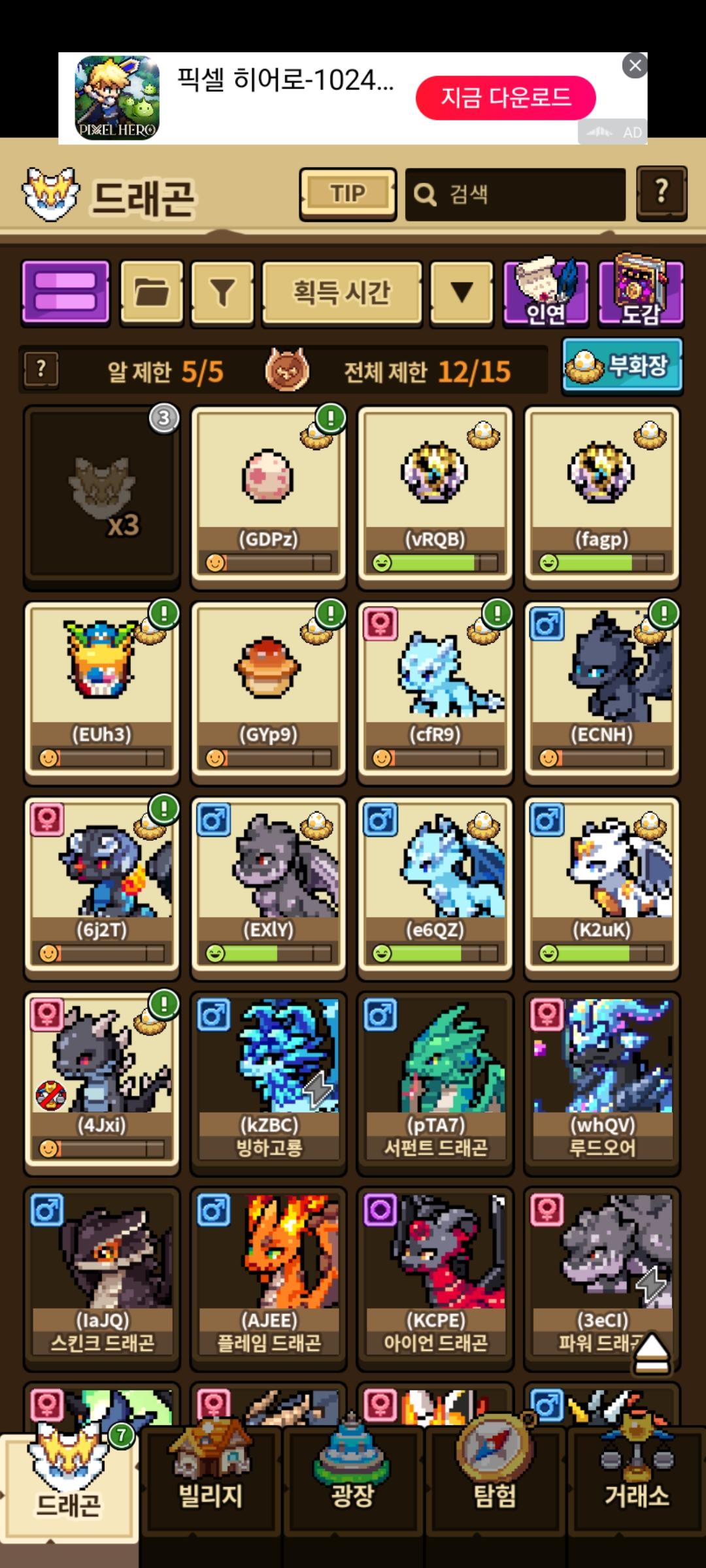The height and width of the screenshot is (1568, 706).
Task: Open the 도감 encyclopedia
Action: [x=641, y=291]
